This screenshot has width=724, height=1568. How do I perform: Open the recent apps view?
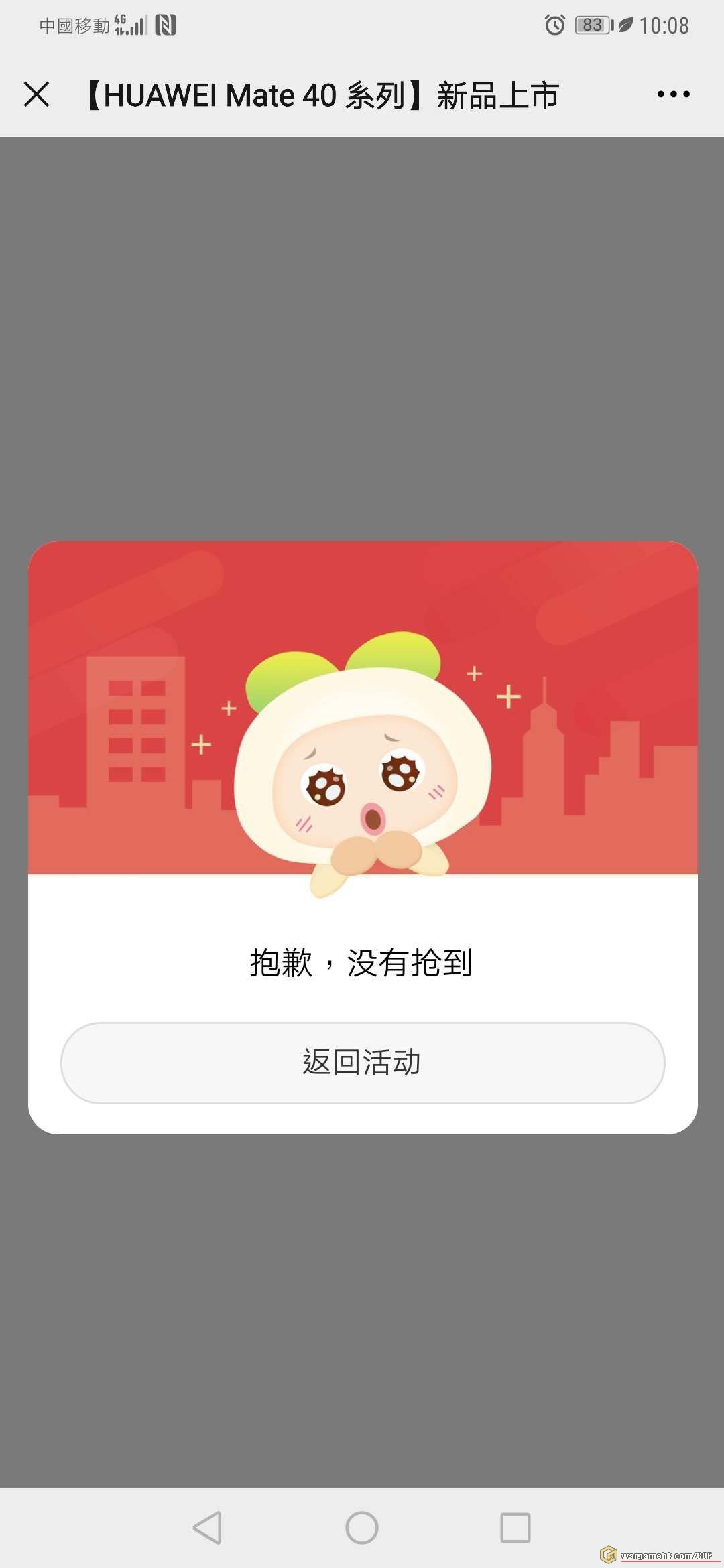pos(516,1527)
